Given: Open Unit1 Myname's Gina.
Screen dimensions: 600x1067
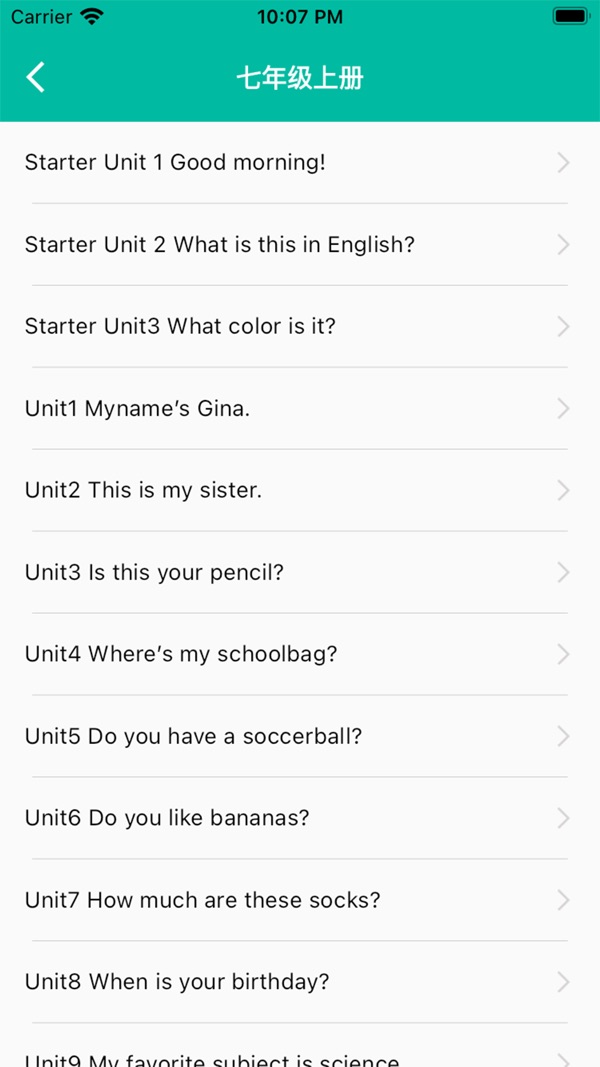Looking at the screenshot, I should coord(300,408).
